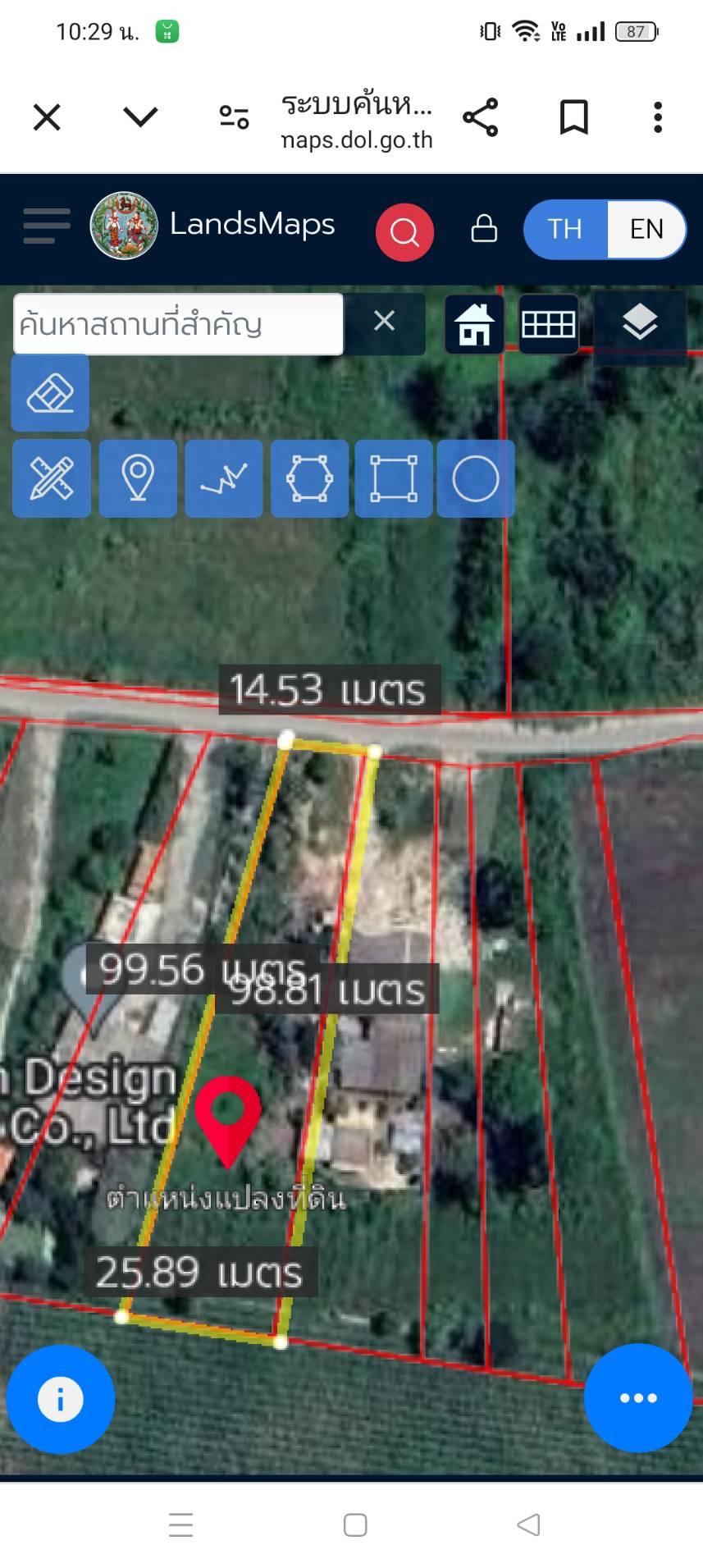
Task: Clear the place search with X
Action: [x=385, y=321]
